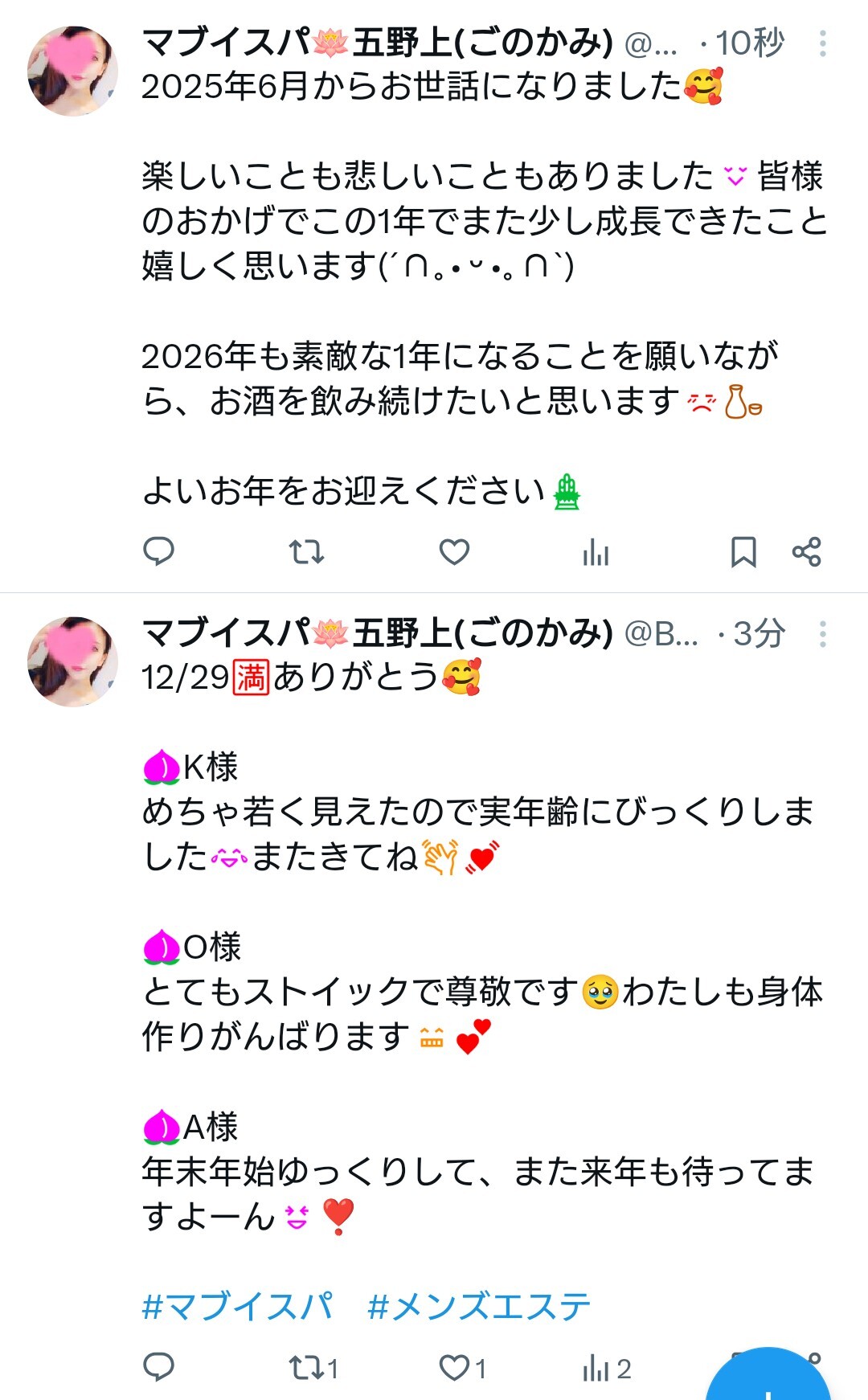The image size is (868, 1400).
Task: Open view analytics of the first tweet
Action: [x=596, y=551]
